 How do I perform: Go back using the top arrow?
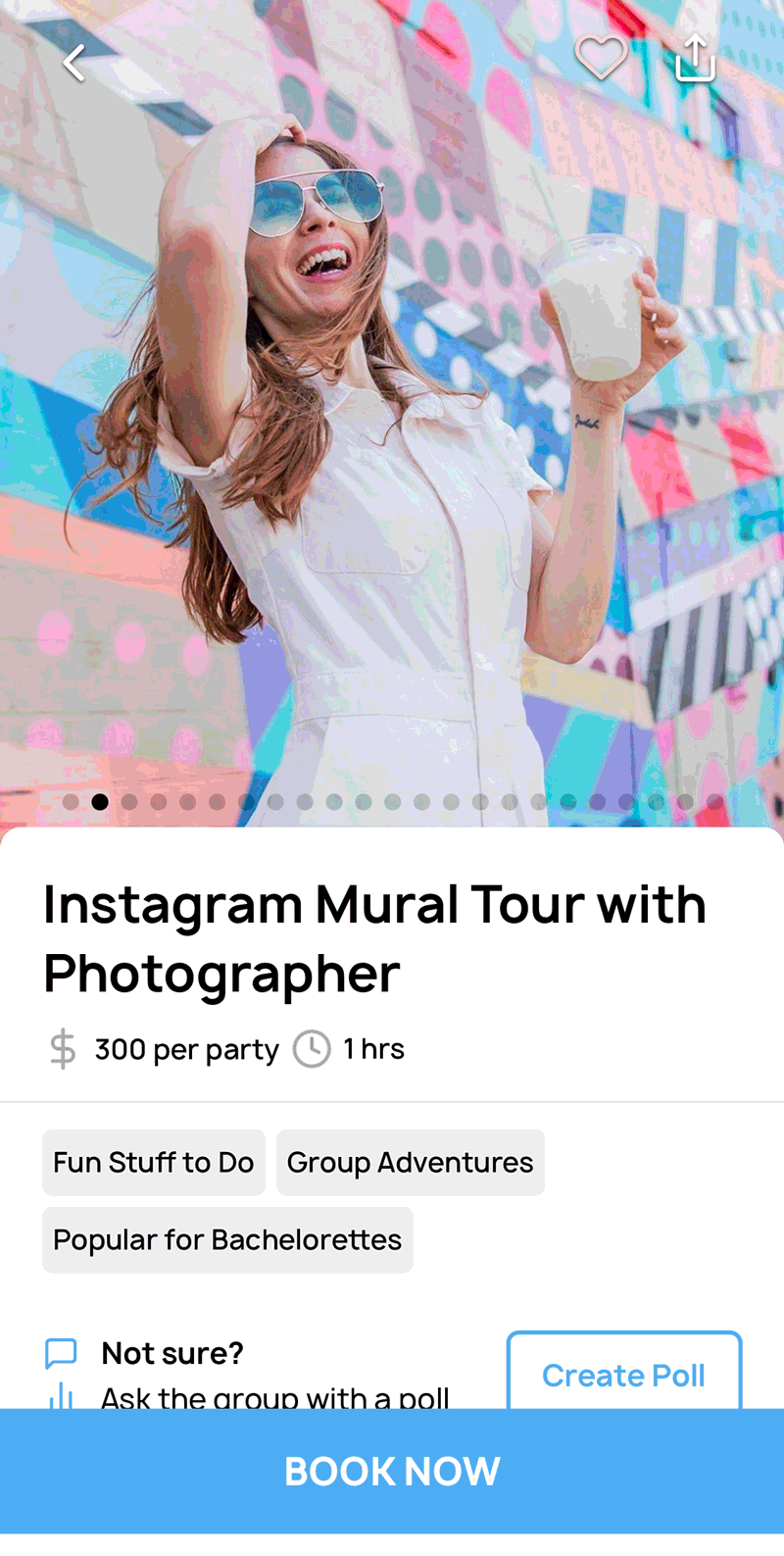click(74, 63)
